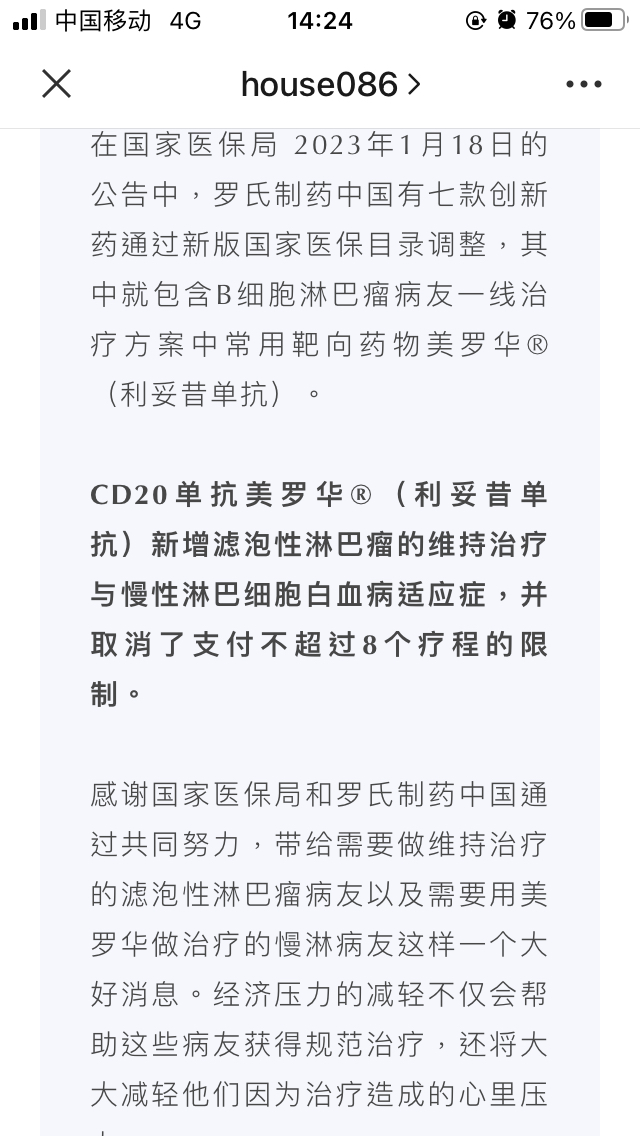Screen dimensions: 640x1136
Task: Open the house086 account profile
Action: click(x=331, y=85)
